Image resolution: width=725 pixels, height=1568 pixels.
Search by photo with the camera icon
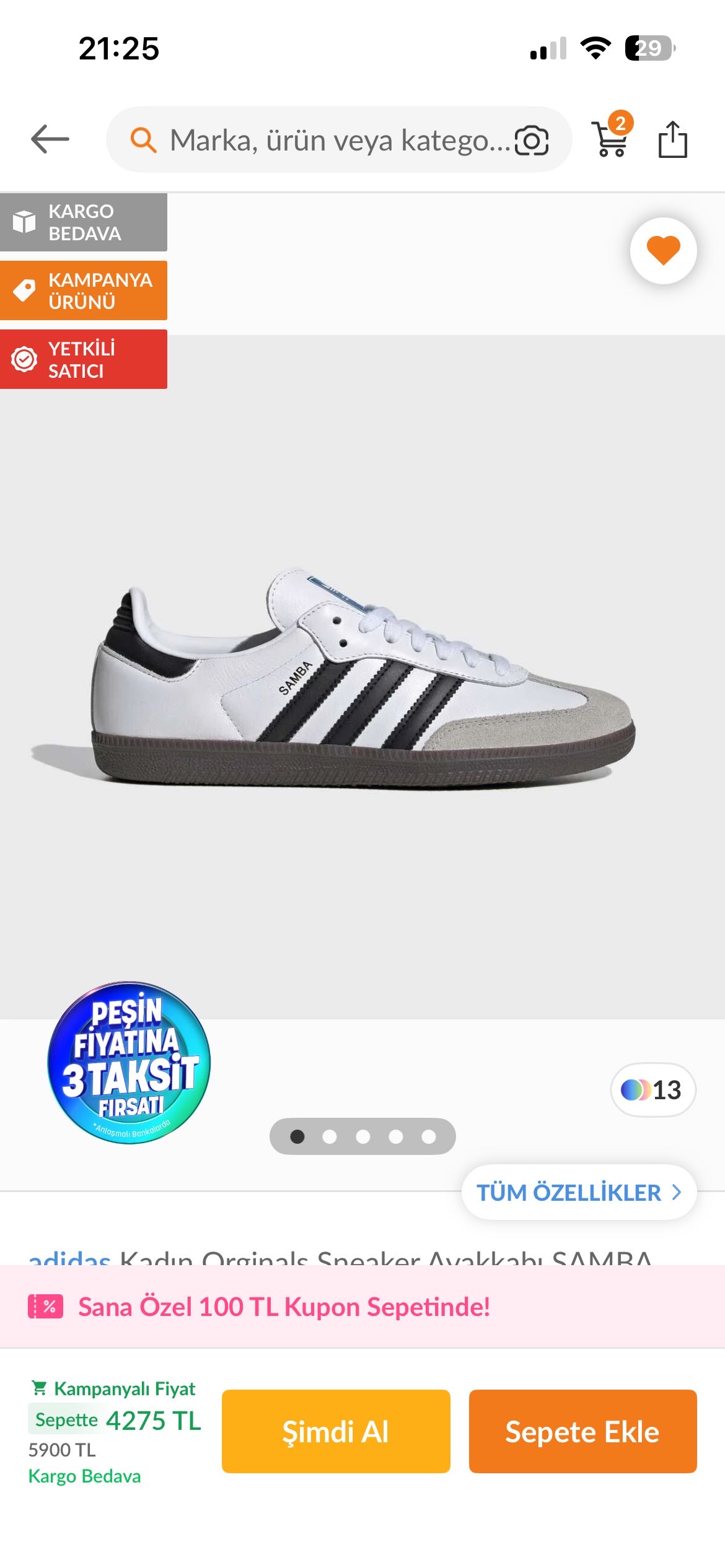[532, 141]
